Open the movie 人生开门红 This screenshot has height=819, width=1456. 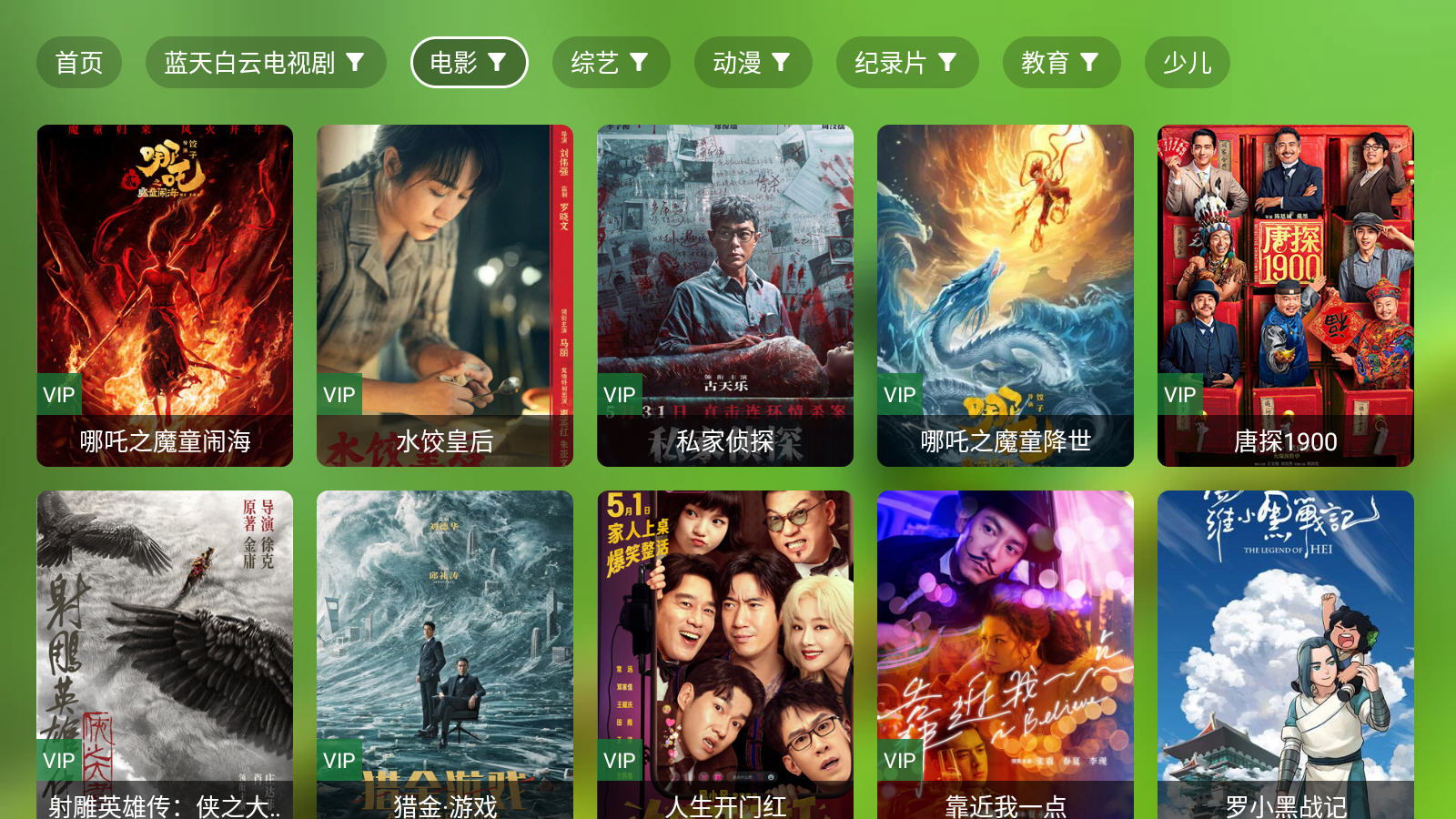725,655
